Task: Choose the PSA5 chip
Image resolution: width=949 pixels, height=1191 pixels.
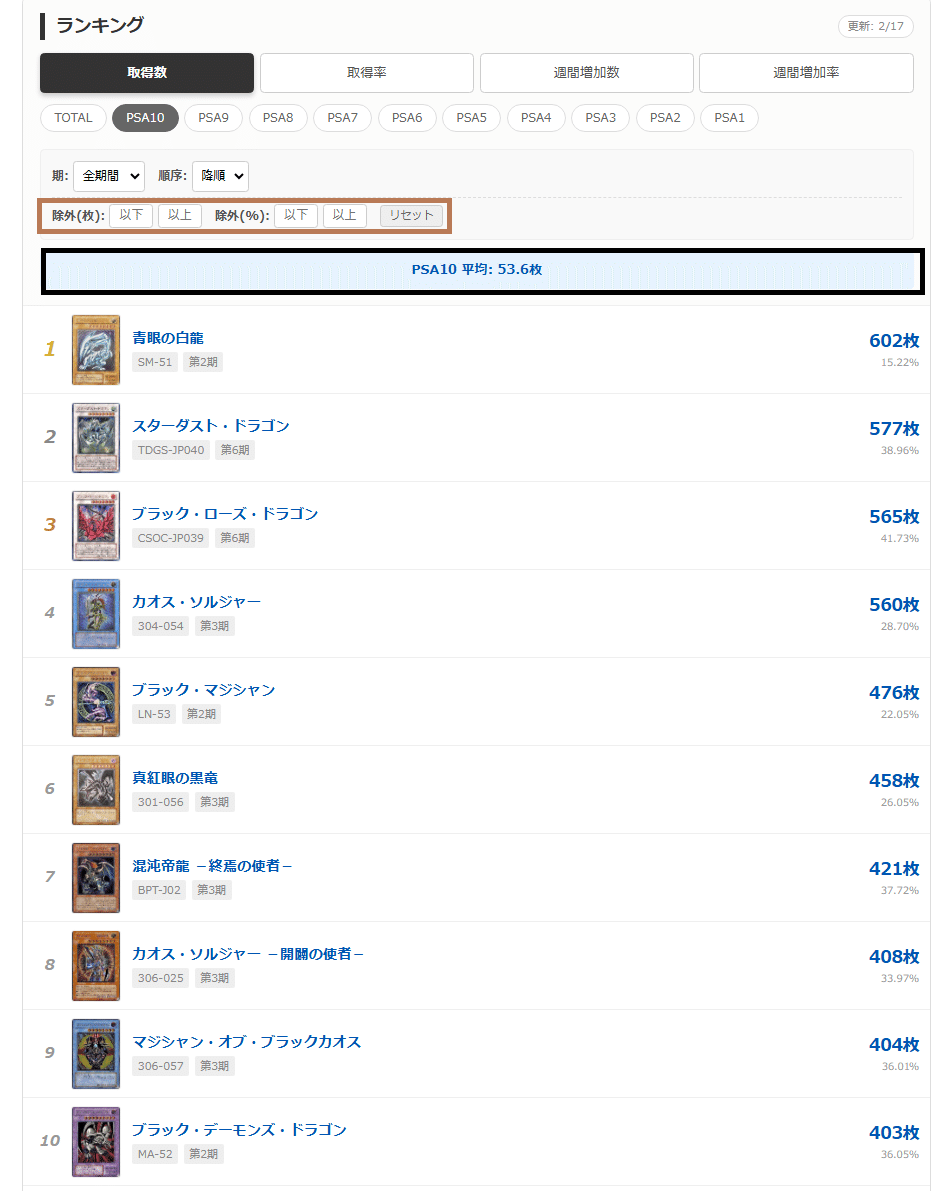Action: point(471,118)
